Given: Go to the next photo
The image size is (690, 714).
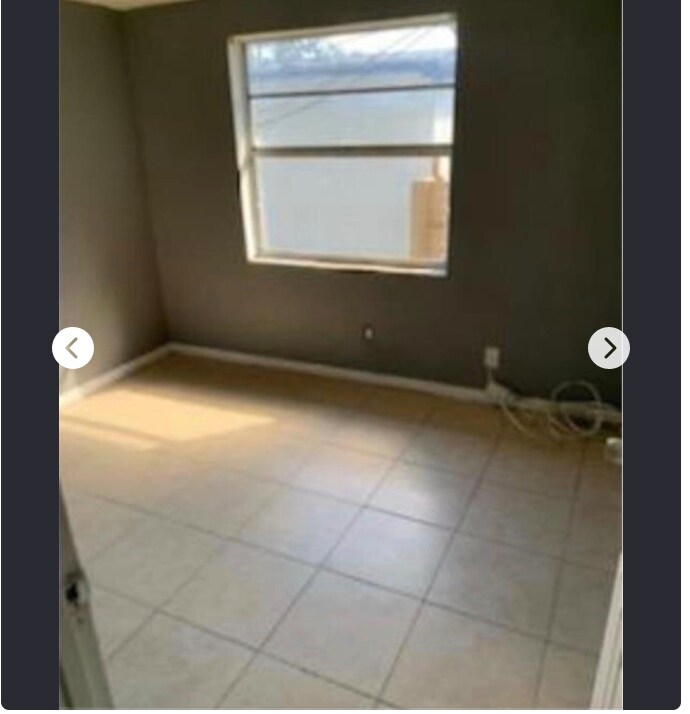Looking at the screenshot, I should [608, 348].
